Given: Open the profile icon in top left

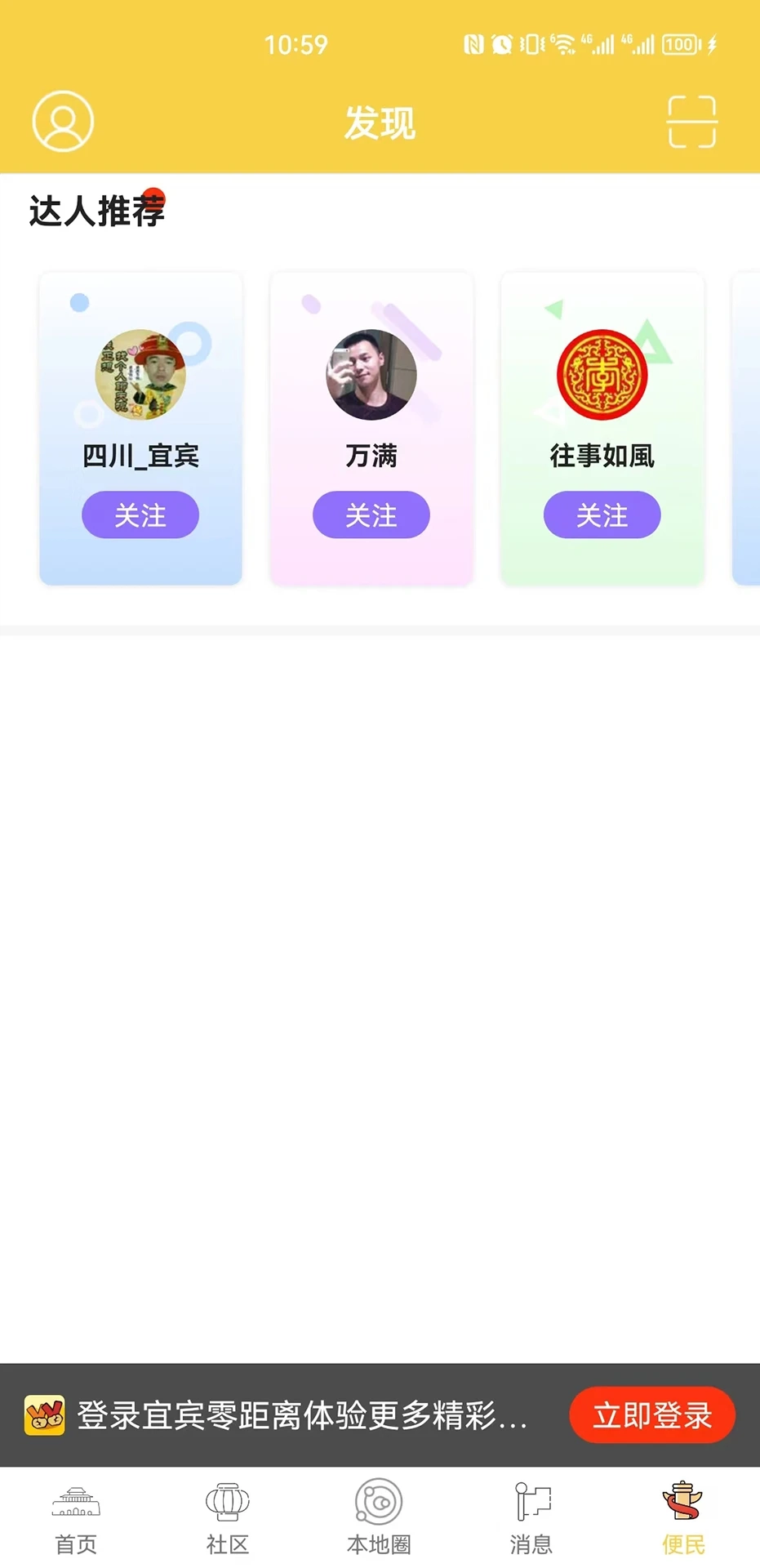Looking at the screenshot, I should click(x=61, y=121).
